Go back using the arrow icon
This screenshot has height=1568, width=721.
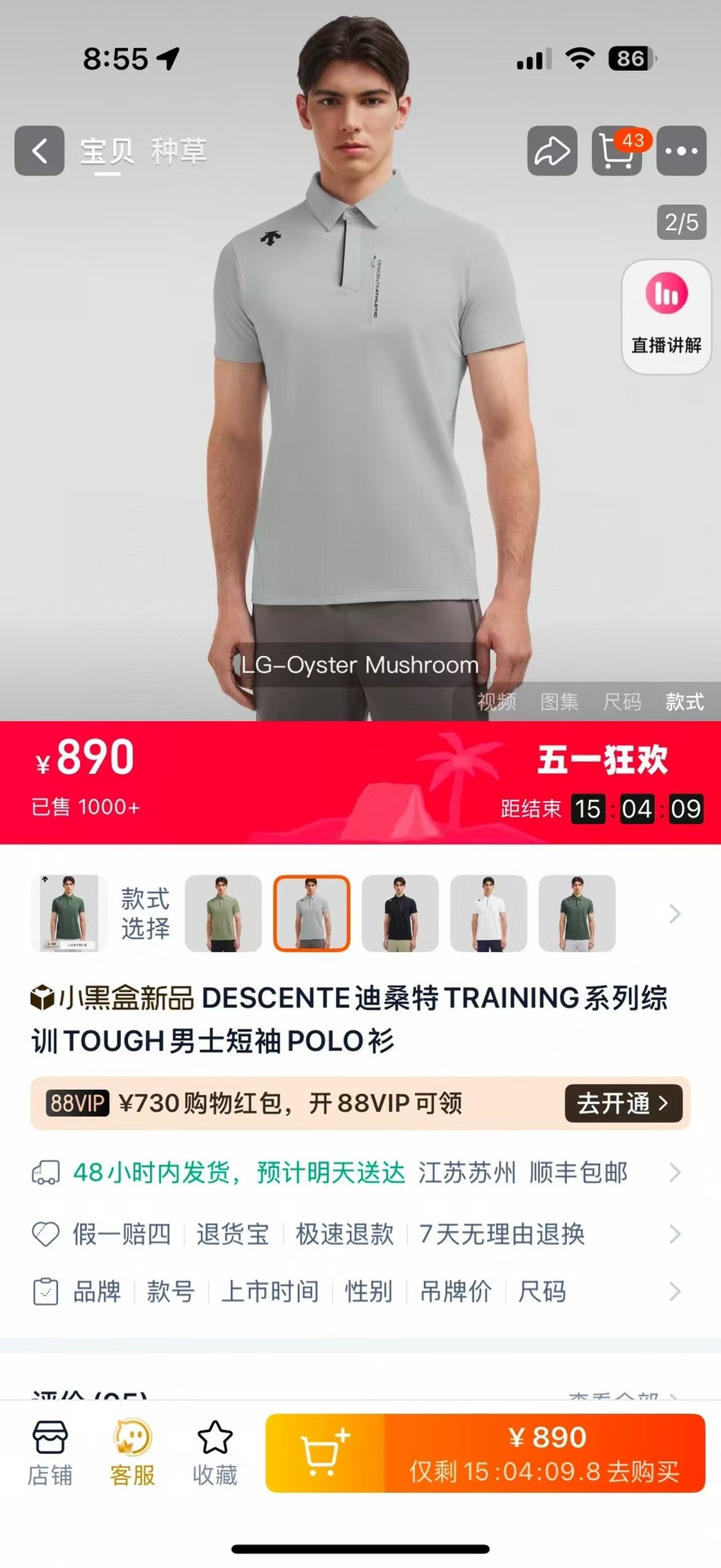[x=39, y=151]
